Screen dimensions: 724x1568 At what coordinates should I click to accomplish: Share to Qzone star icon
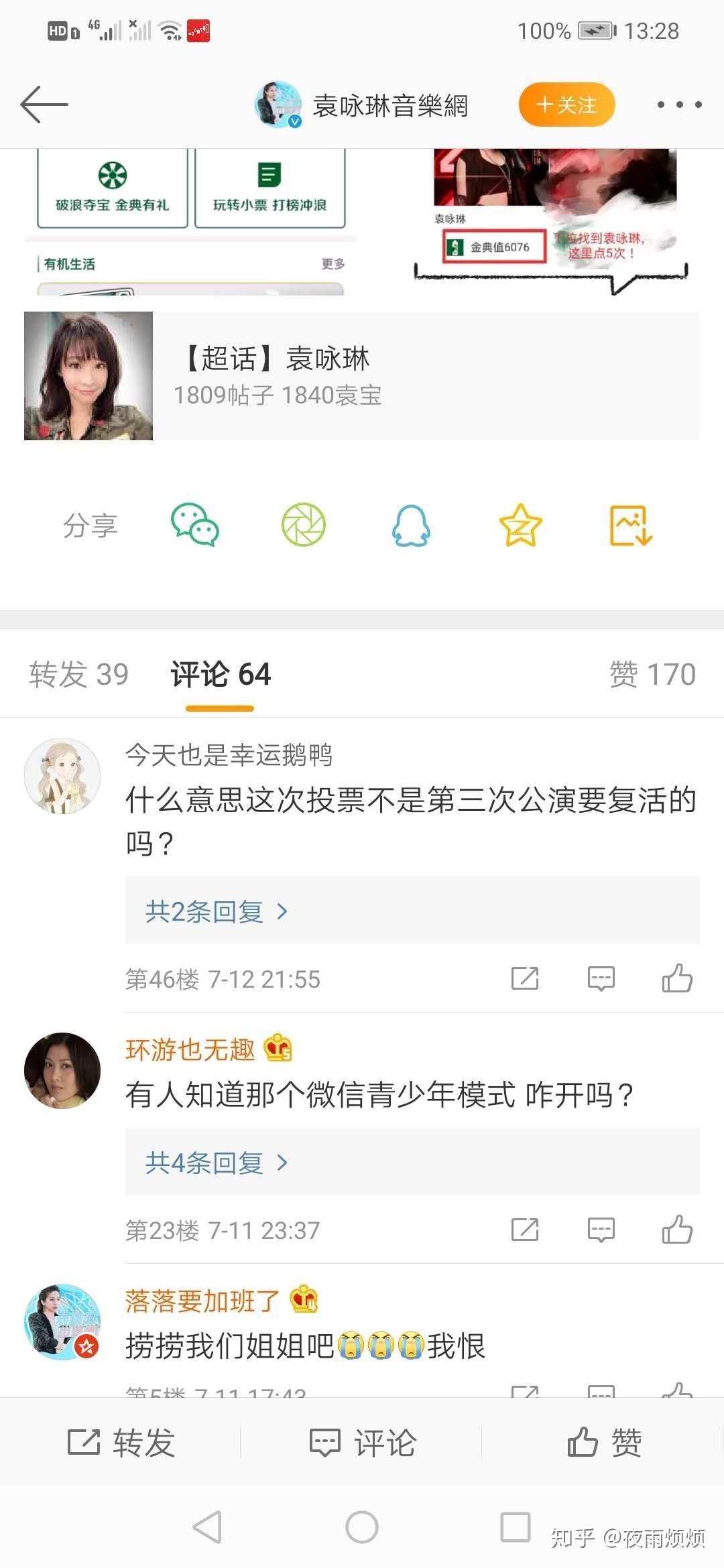tap(520, 525)
